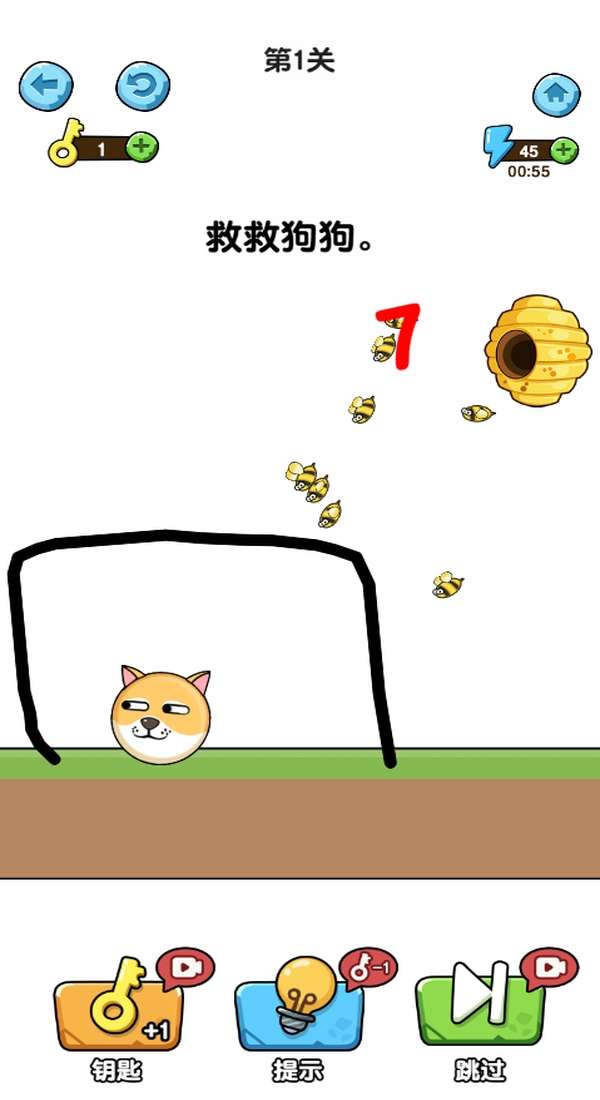Add more energy with the green plus

click(564, 150)
